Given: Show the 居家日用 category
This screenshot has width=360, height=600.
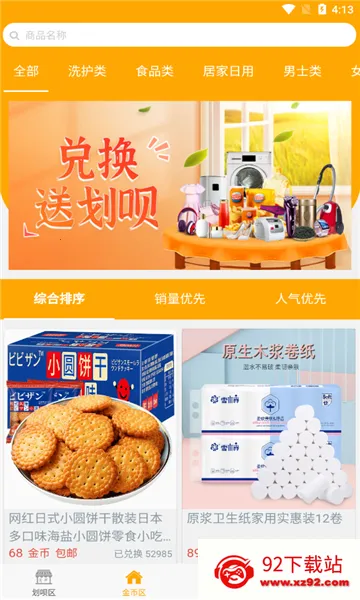Looking at the screenshot, I should pos(228,71).
